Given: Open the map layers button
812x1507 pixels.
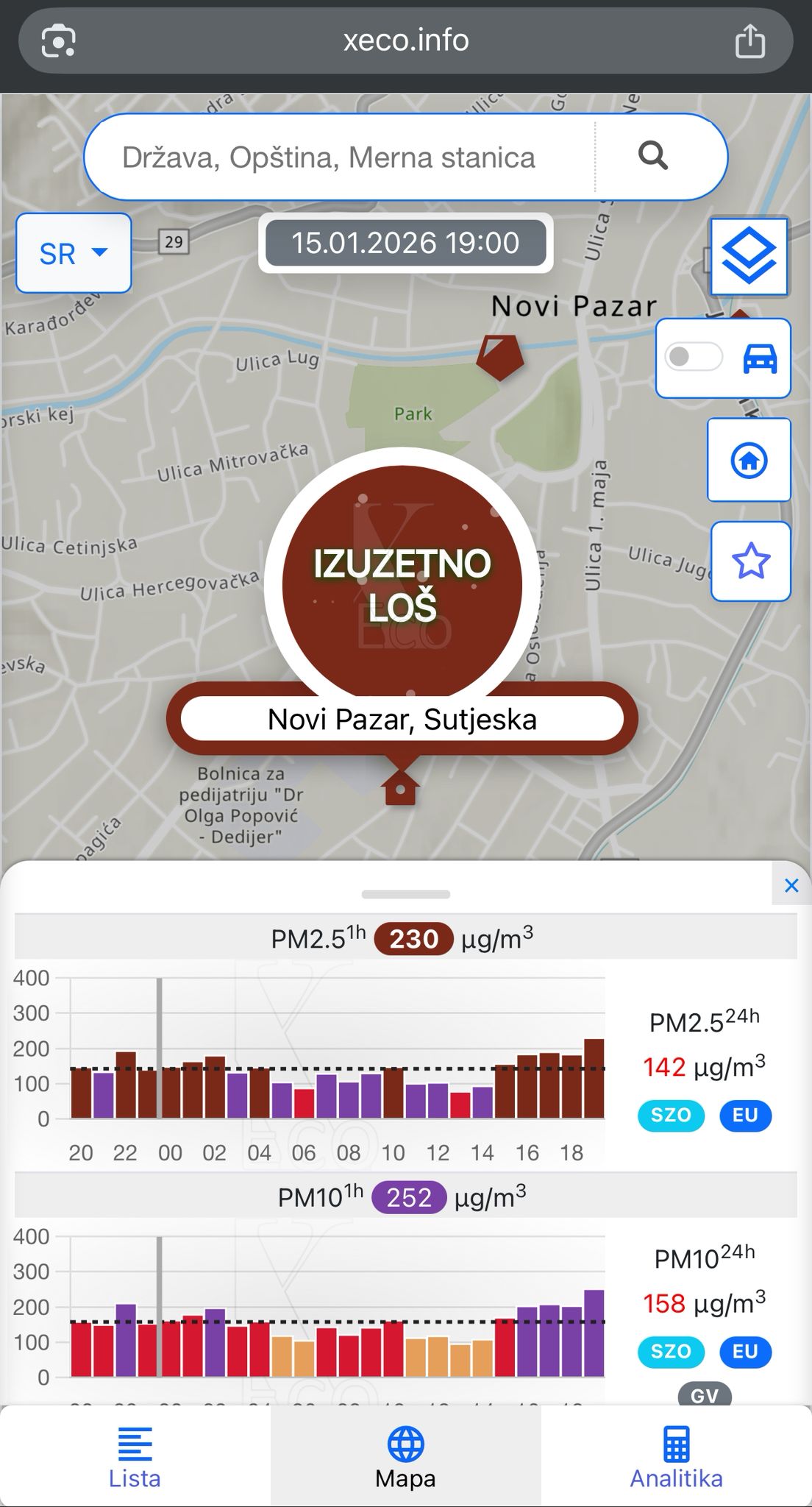Looking at the screenshot, I should click(x=749, y=256).
